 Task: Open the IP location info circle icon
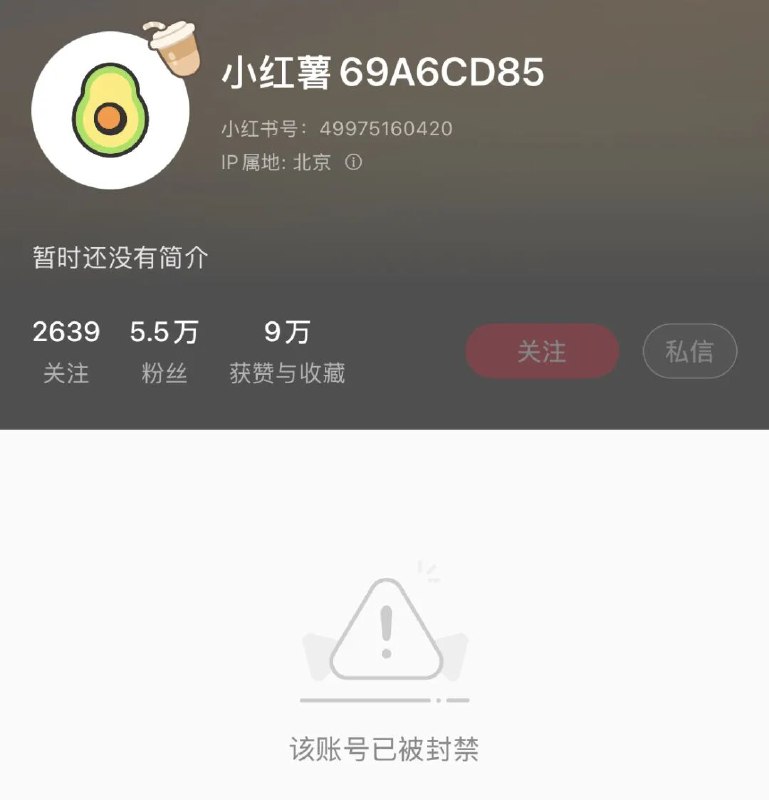(355, 163)
